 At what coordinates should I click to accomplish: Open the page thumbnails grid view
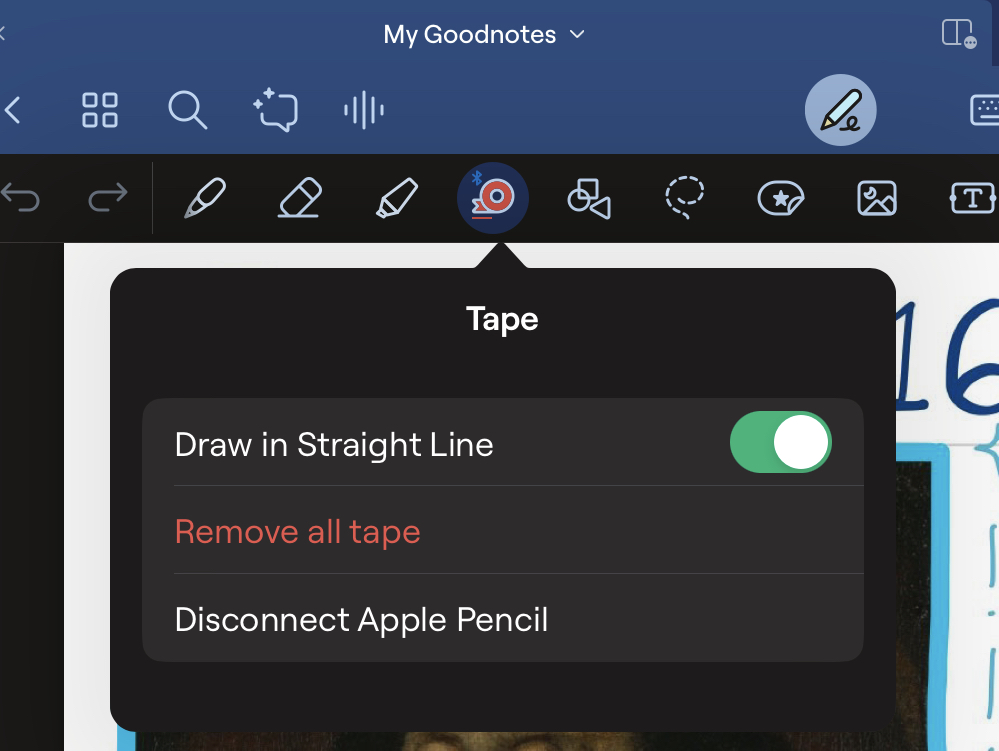coord(100,110)
